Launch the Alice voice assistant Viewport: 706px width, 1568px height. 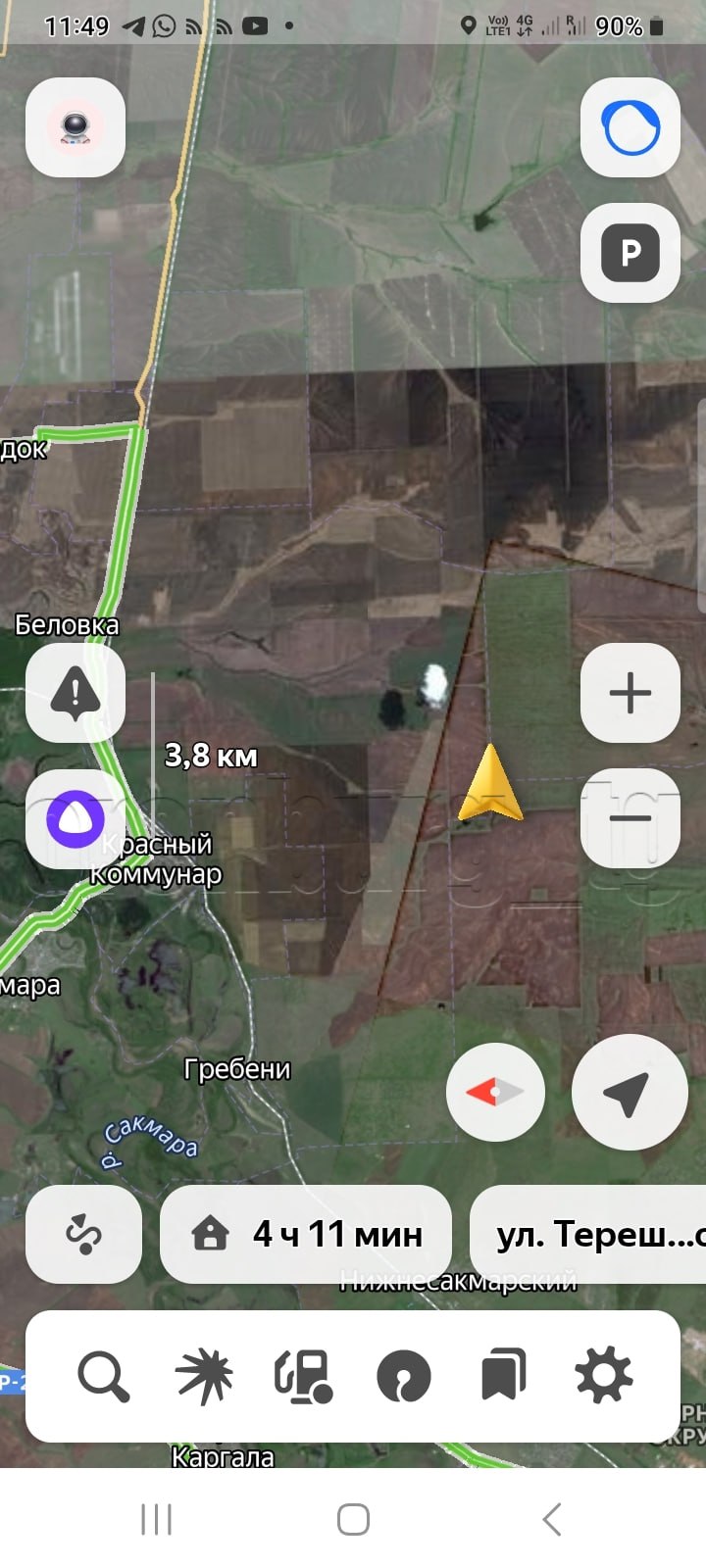(x=76, y=819)
